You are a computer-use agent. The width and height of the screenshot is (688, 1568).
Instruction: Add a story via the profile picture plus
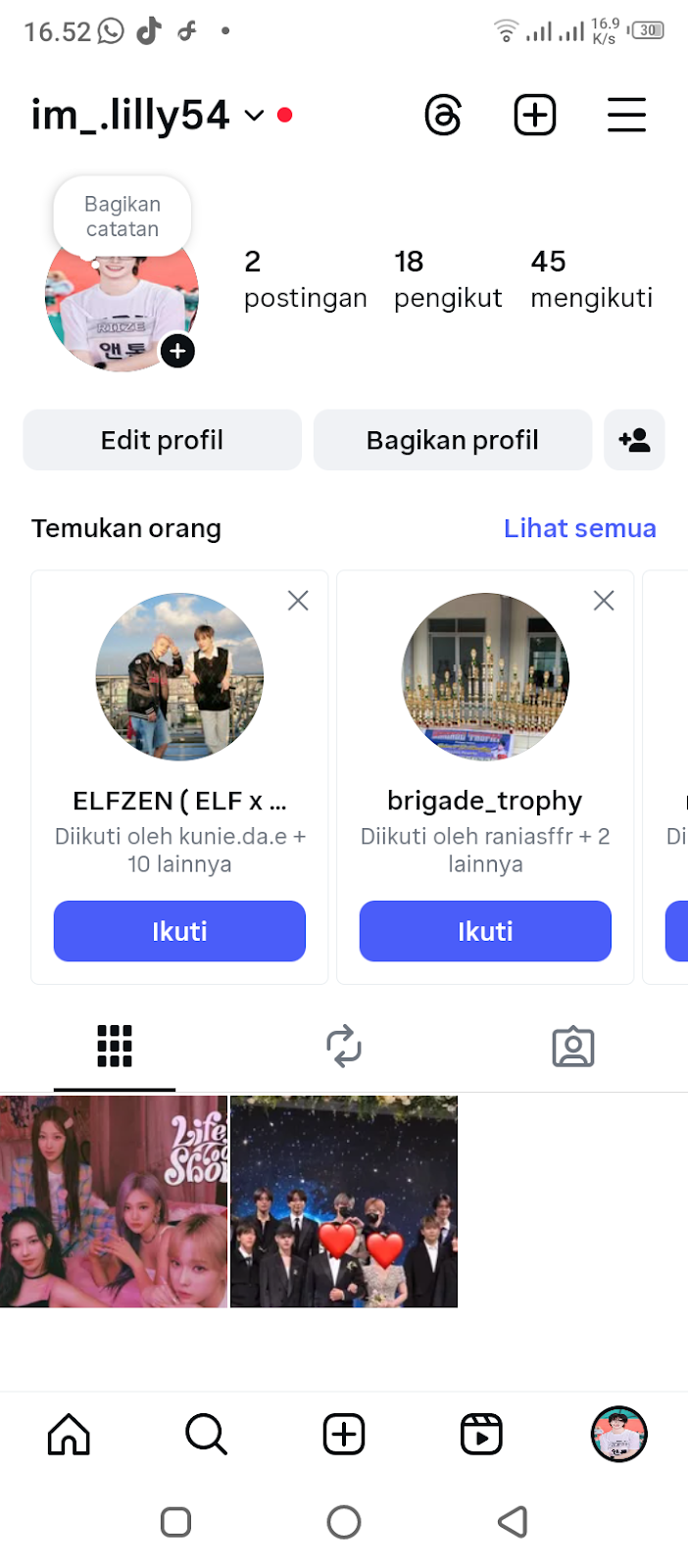point(177,351)
